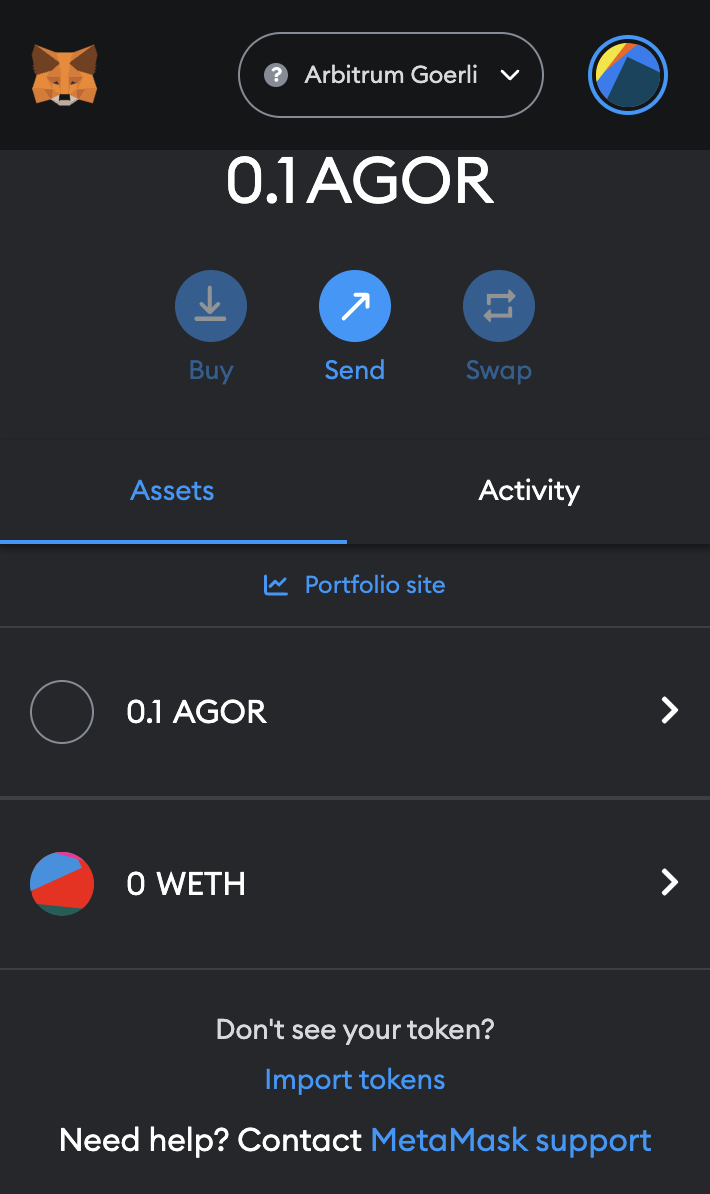710x1194 pixels.
Task: Open the Arbitrum Goerli network dropdown
Action: (391, 75)
